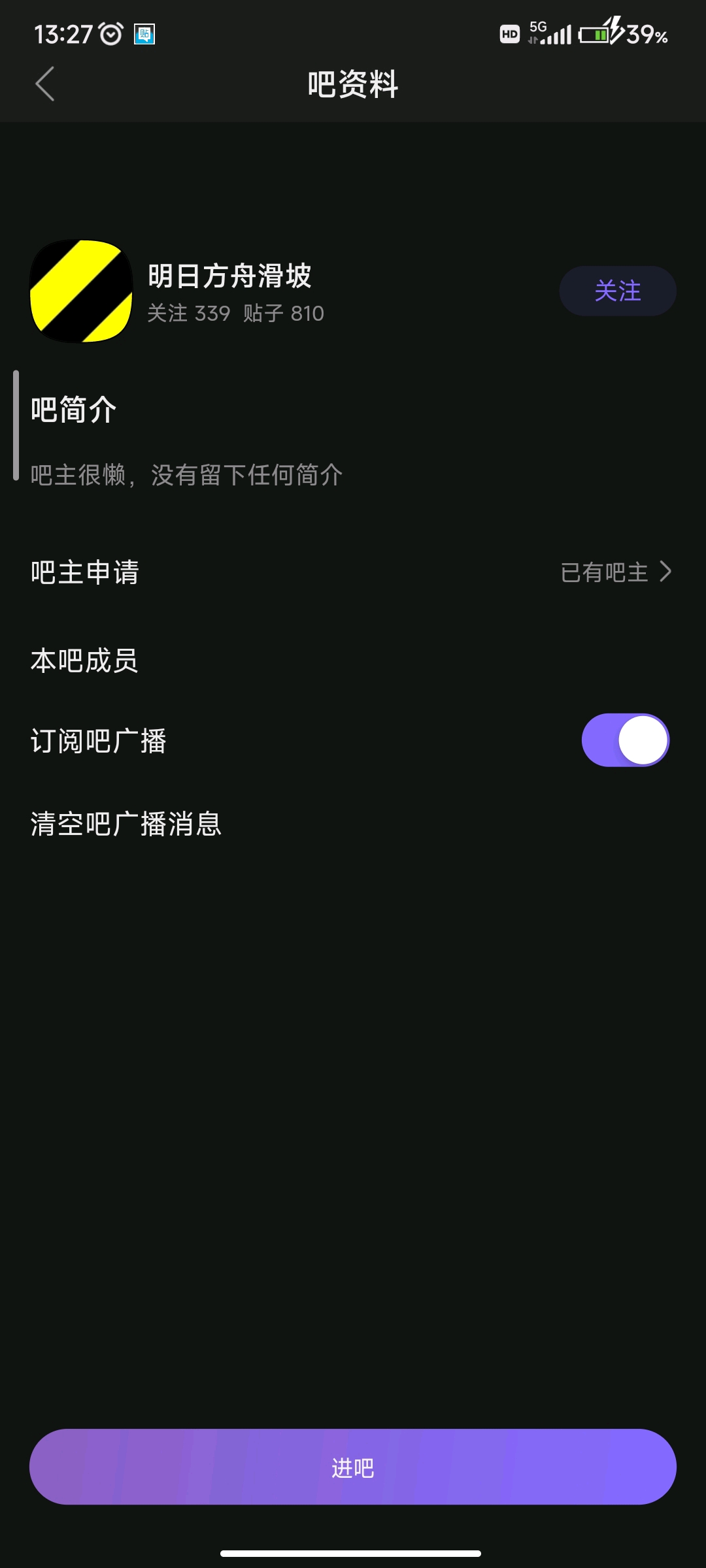This screenshot has width=706, height=1568.
Task: Go back using the top-left arrow
Action: [x=44, y=84]
